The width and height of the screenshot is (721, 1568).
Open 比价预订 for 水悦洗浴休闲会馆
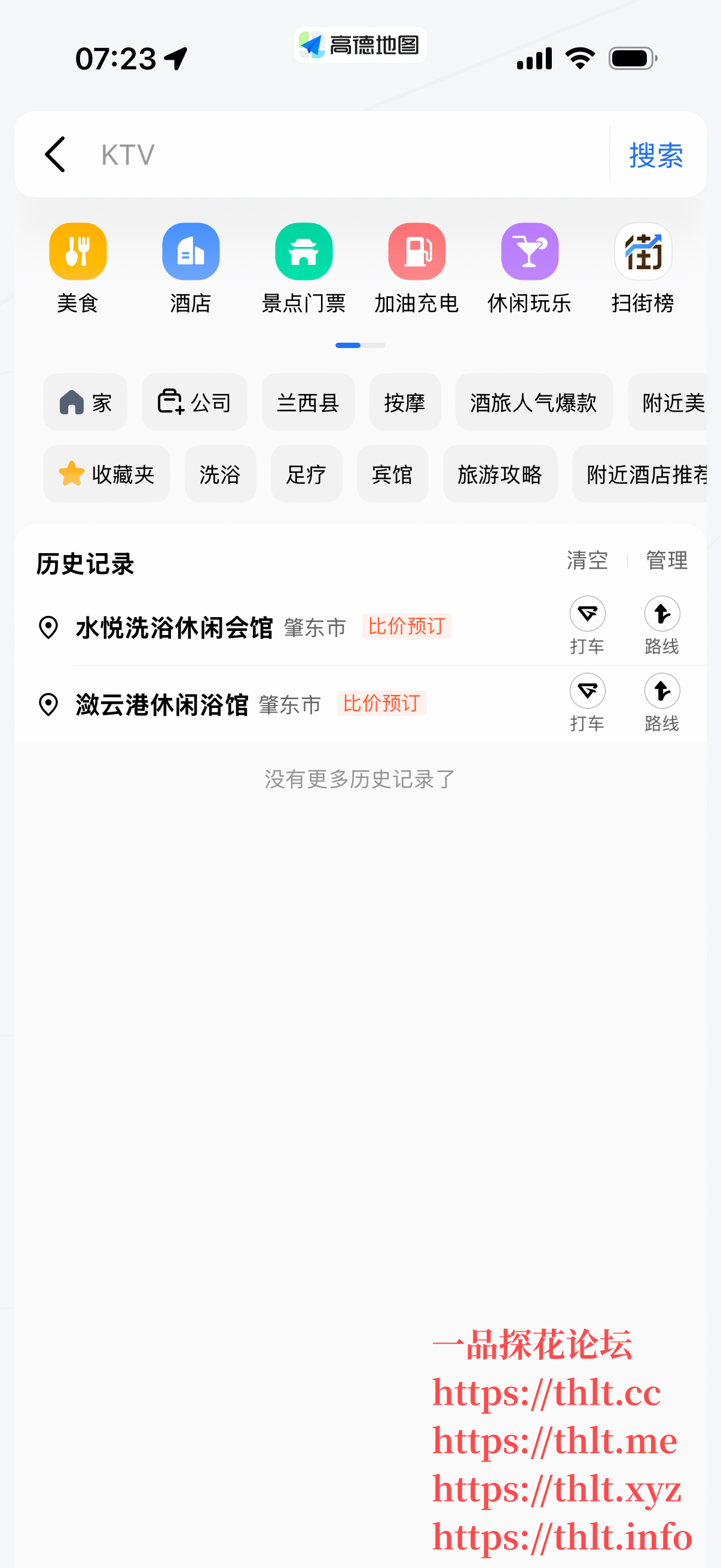click(x=407, y=626)
